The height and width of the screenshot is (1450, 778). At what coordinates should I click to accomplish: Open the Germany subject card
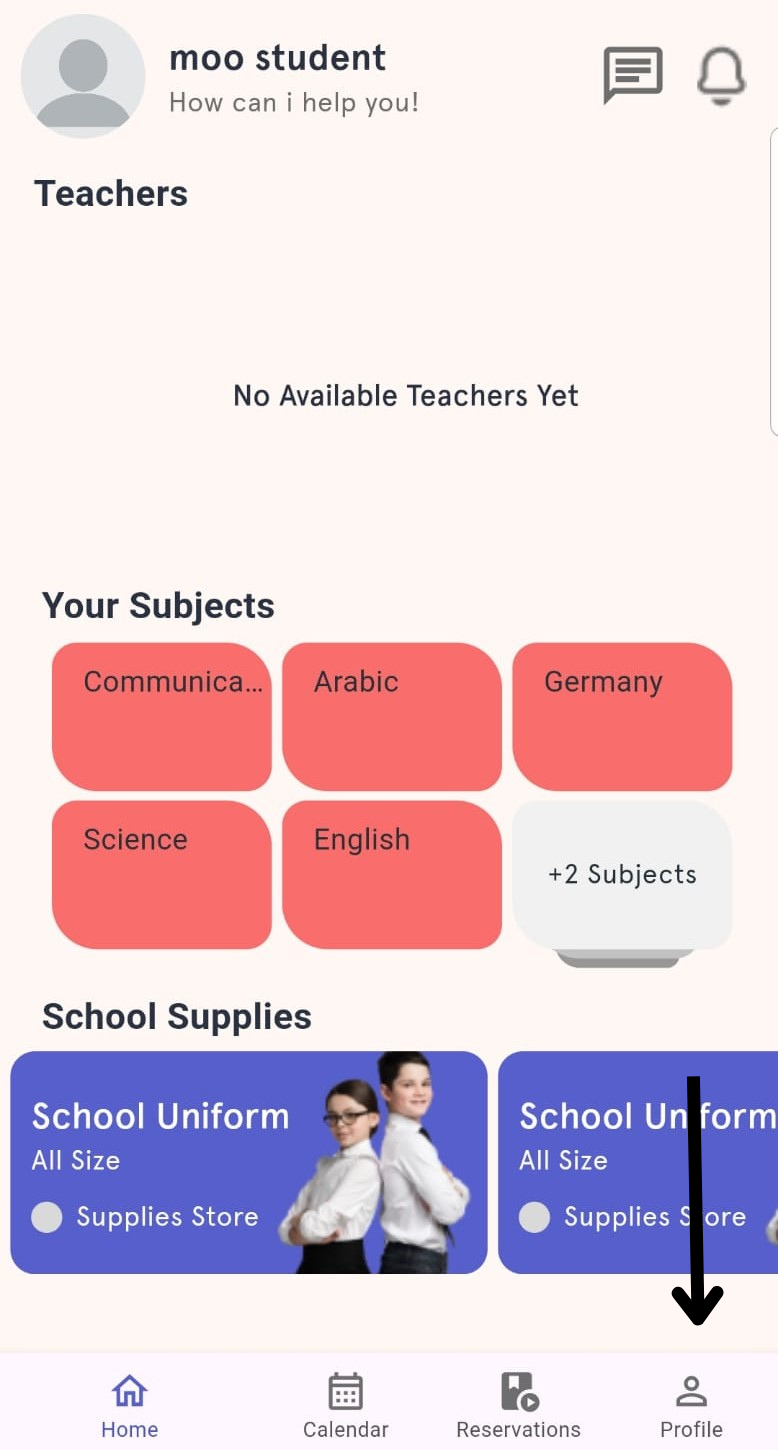click(x=622, y=716)
